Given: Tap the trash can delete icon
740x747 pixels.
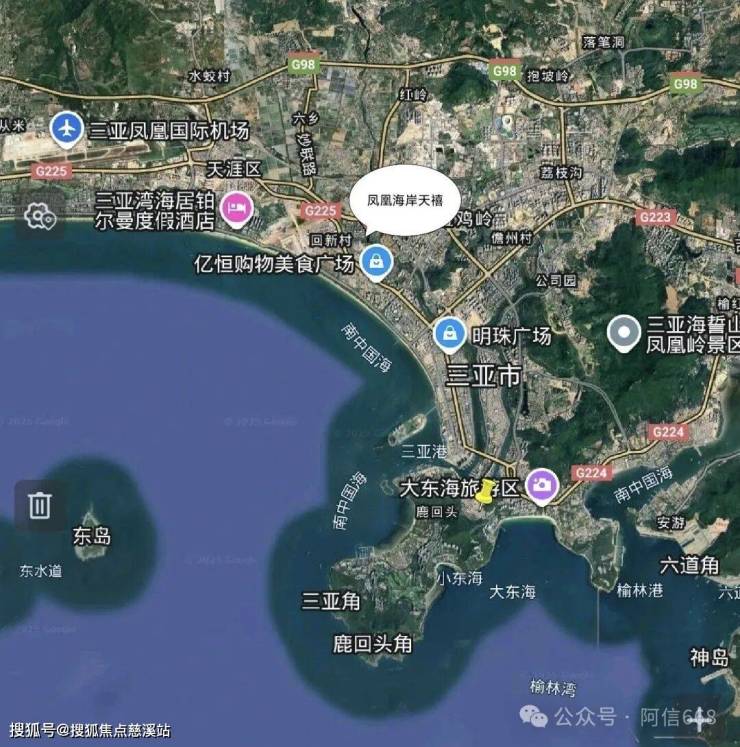Looking at the screenshot, I should (x=40, y=505).
